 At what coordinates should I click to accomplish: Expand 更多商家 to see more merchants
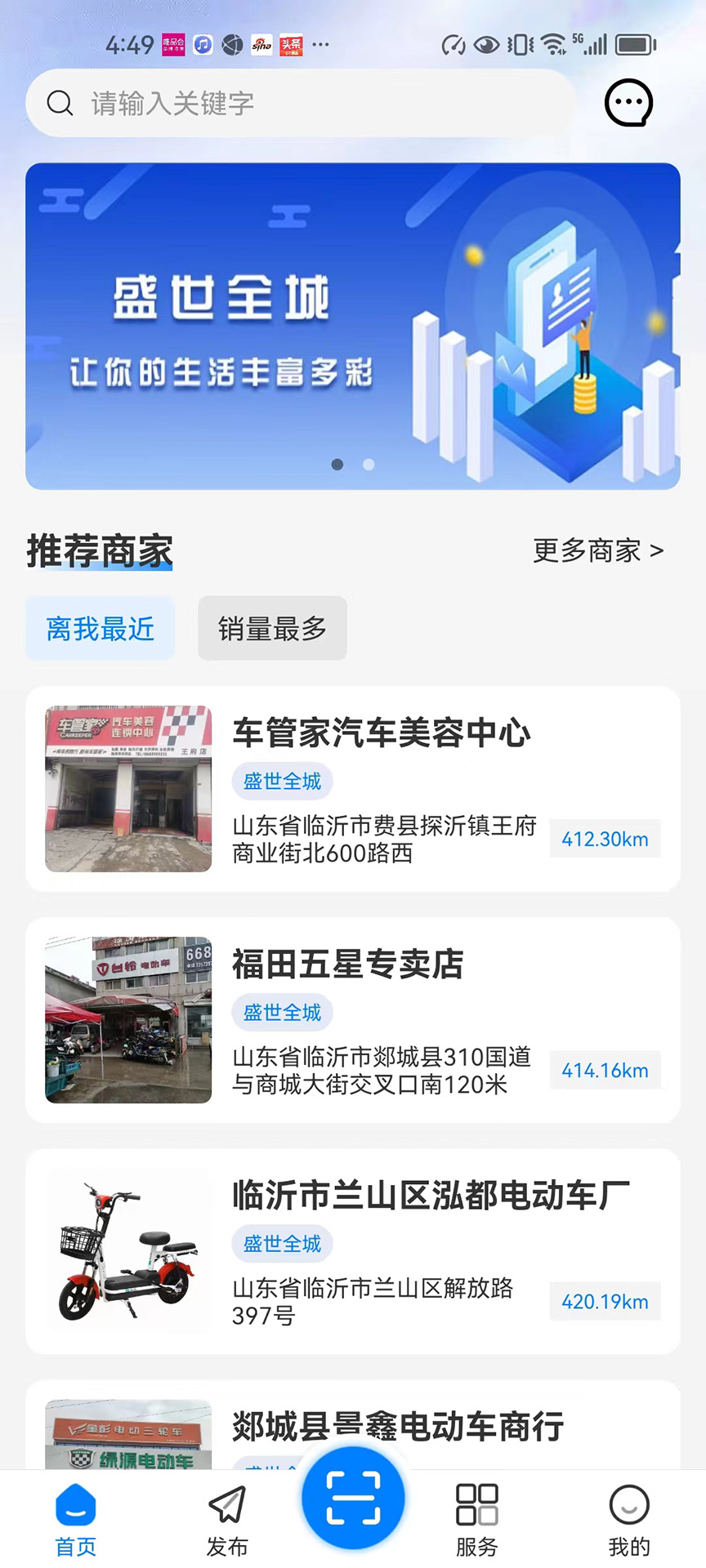tap(598, 551)
